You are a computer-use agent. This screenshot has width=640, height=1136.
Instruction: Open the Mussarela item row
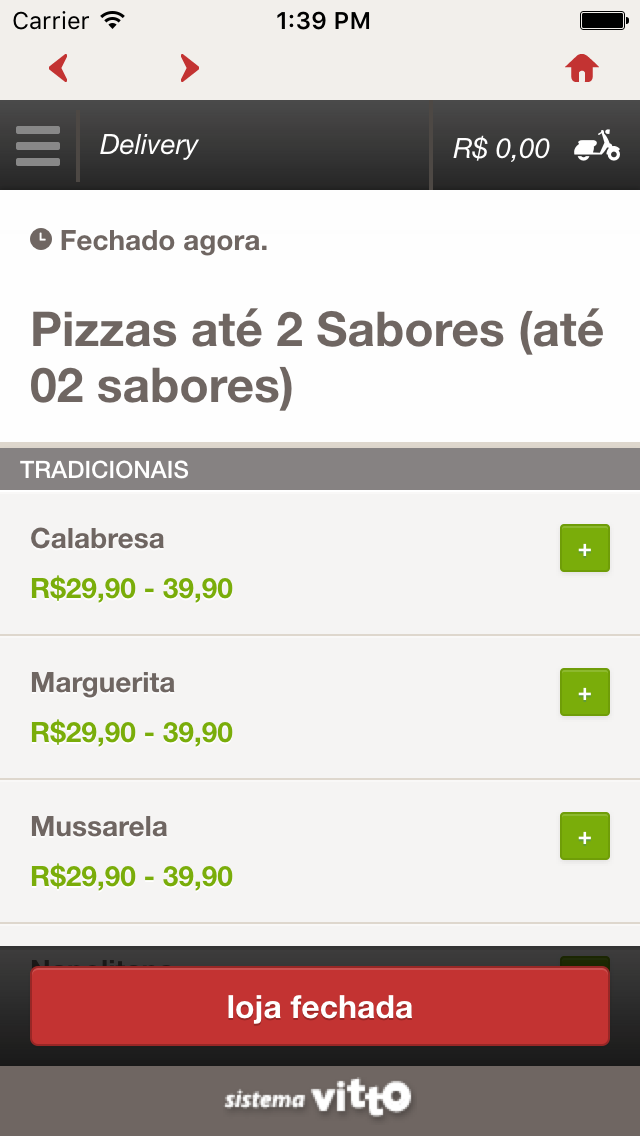pos(320,851)
